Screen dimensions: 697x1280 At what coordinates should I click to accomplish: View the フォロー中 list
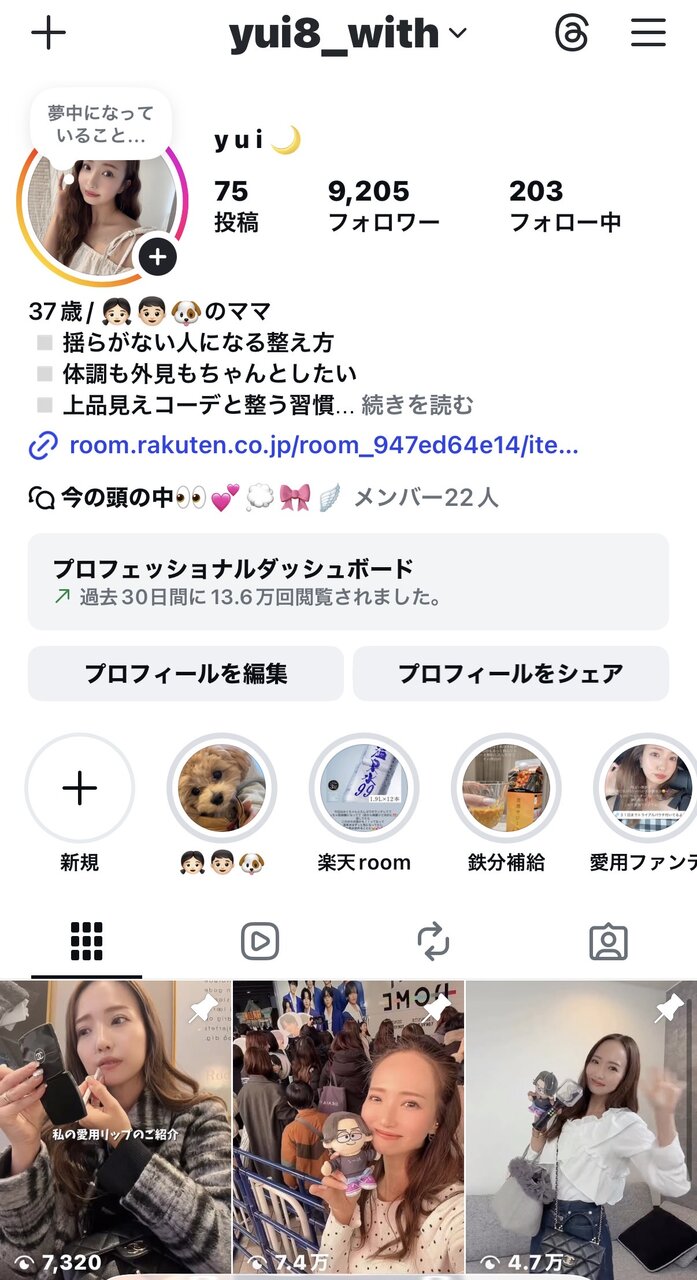tap(564, 206)
